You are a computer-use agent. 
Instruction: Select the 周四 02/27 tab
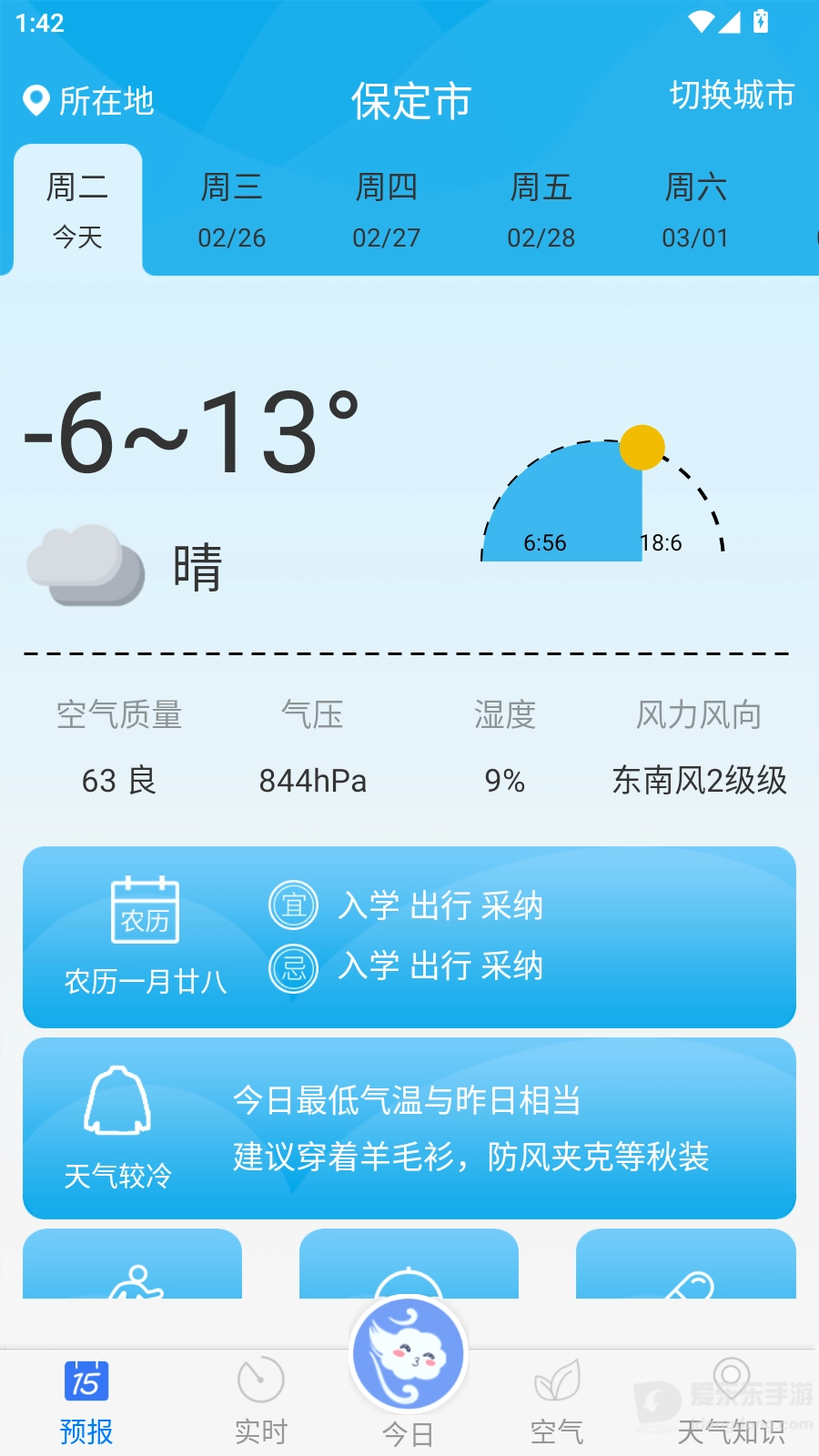387,211
